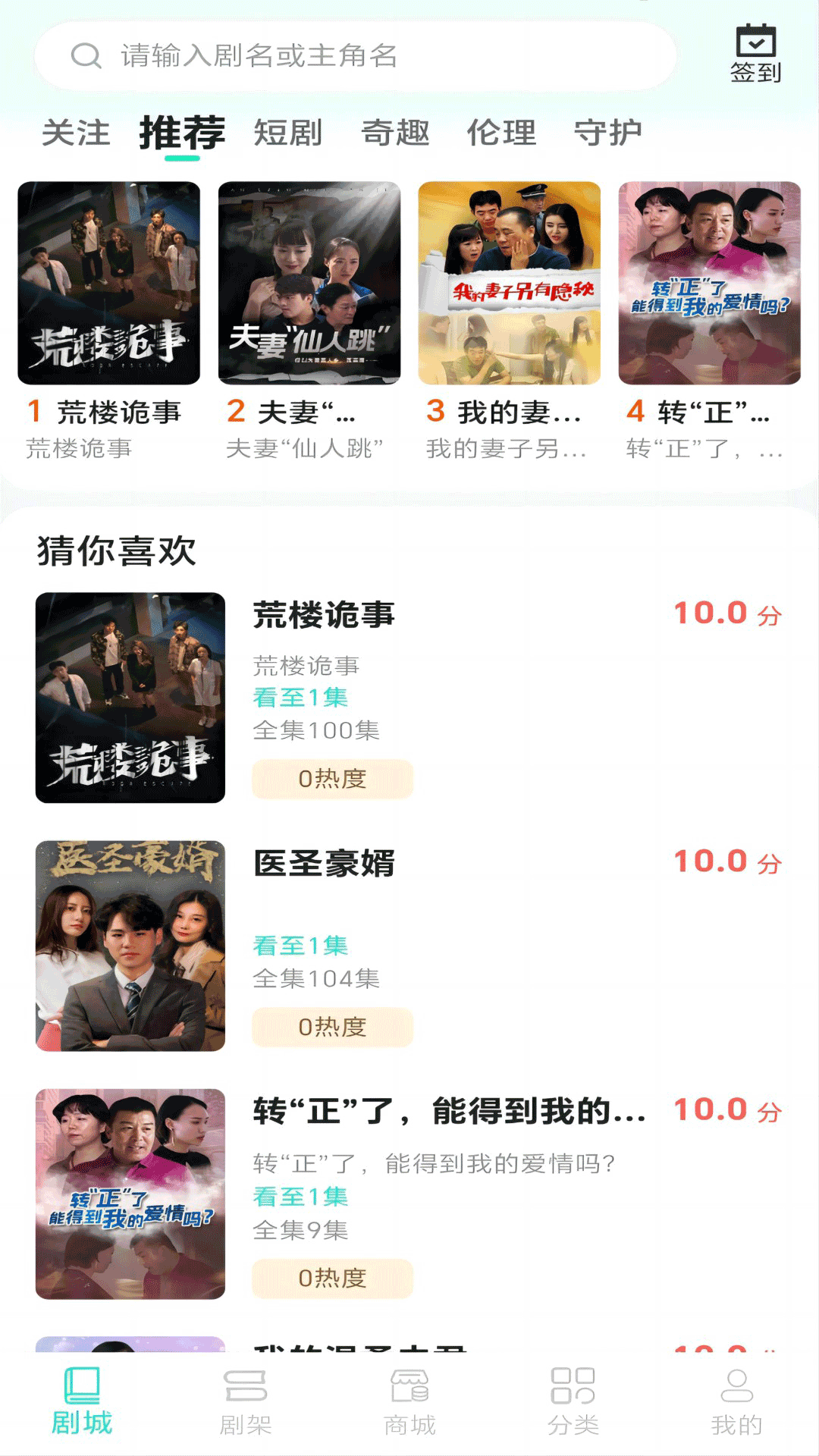
Task: Open 转"正"了，能得到我的… list entry
Action: pos(130,1194)
